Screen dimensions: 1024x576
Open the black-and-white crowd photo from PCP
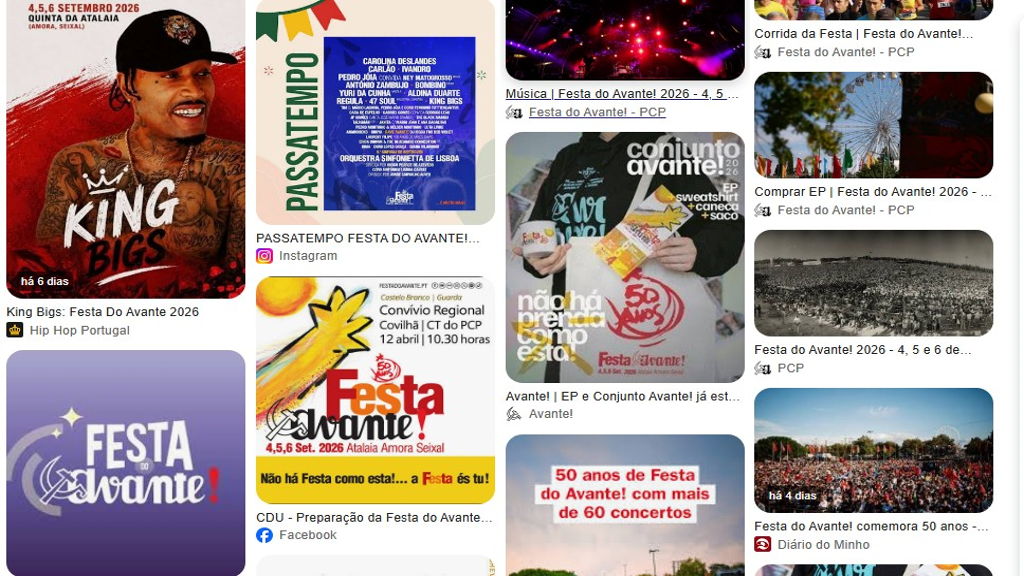pos(873,283)
